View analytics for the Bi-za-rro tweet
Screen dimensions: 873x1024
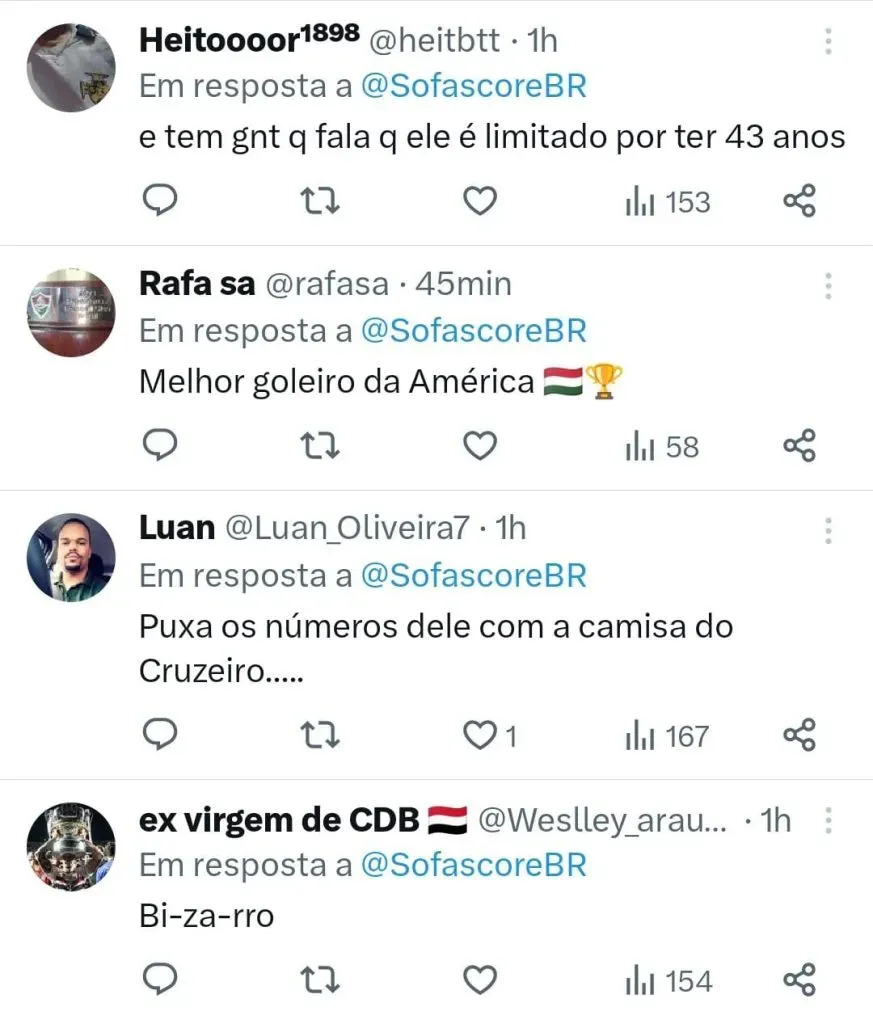coord(668,981)
